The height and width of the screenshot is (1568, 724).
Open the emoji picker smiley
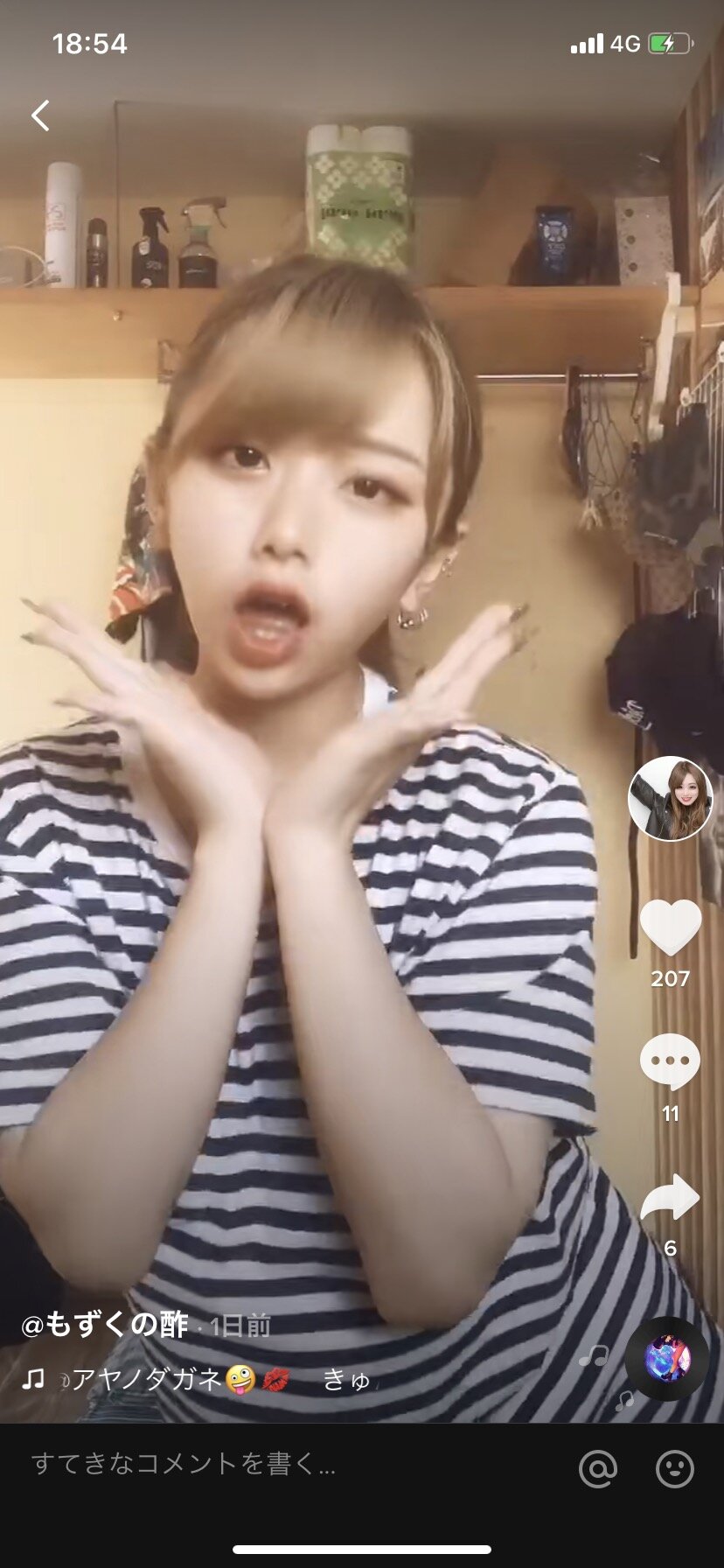tap(675, 1469)
